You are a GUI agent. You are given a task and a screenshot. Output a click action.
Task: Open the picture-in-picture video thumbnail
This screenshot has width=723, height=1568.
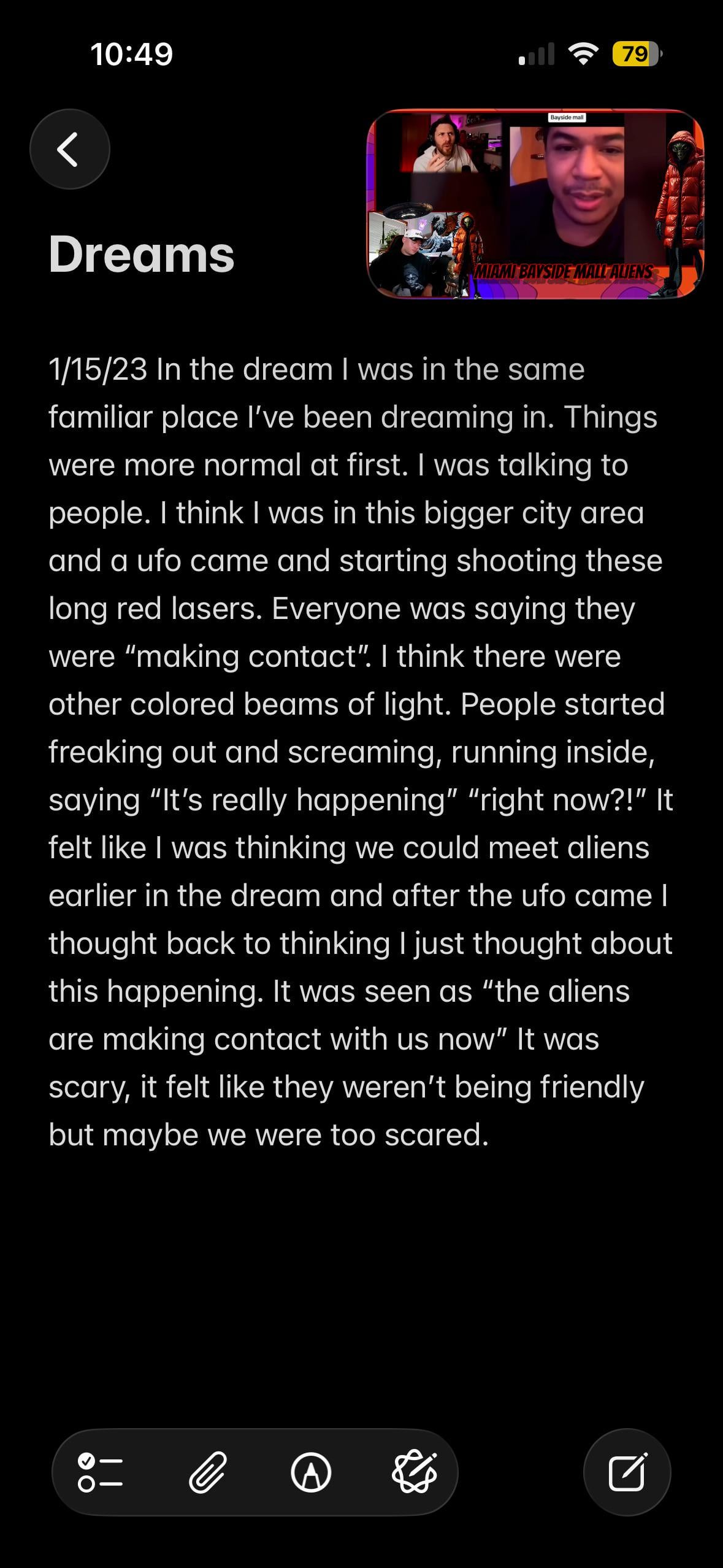535,204
